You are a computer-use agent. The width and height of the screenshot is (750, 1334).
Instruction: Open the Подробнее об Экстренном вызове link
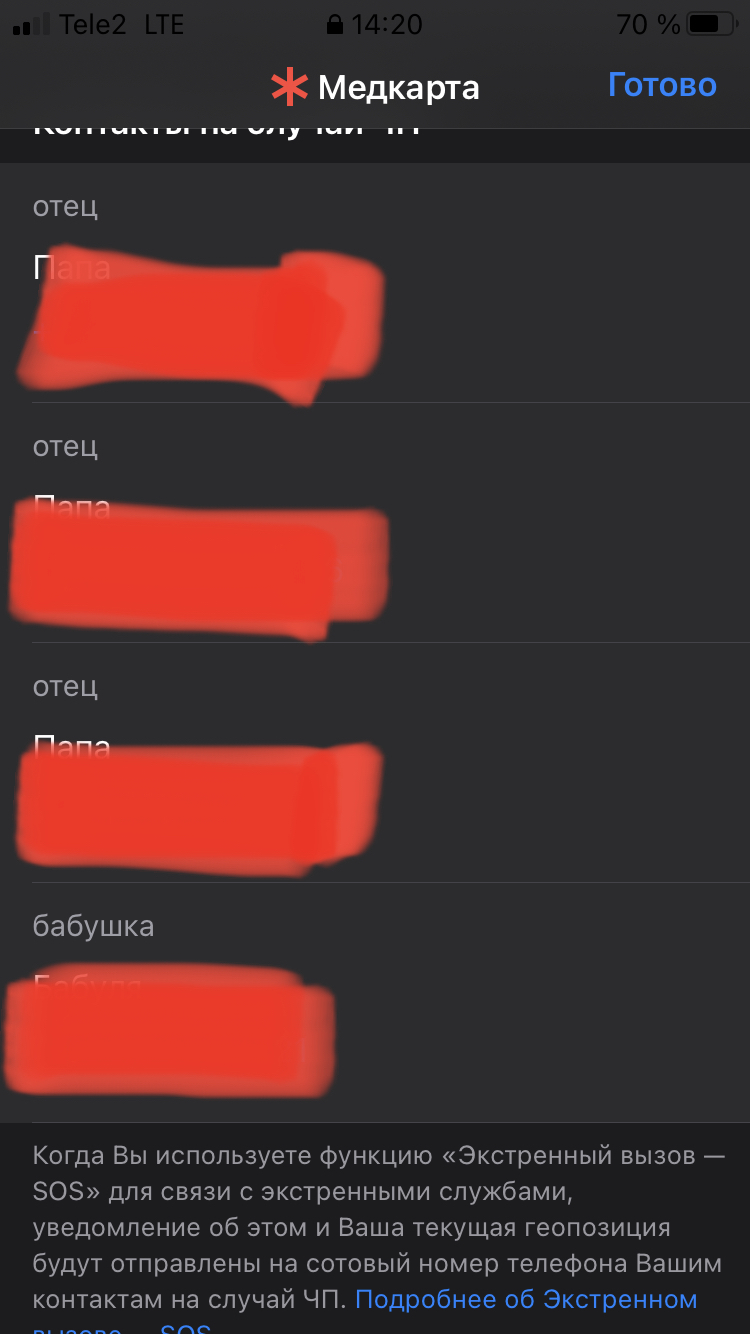pyautogui.click(x=526, y=1300)
